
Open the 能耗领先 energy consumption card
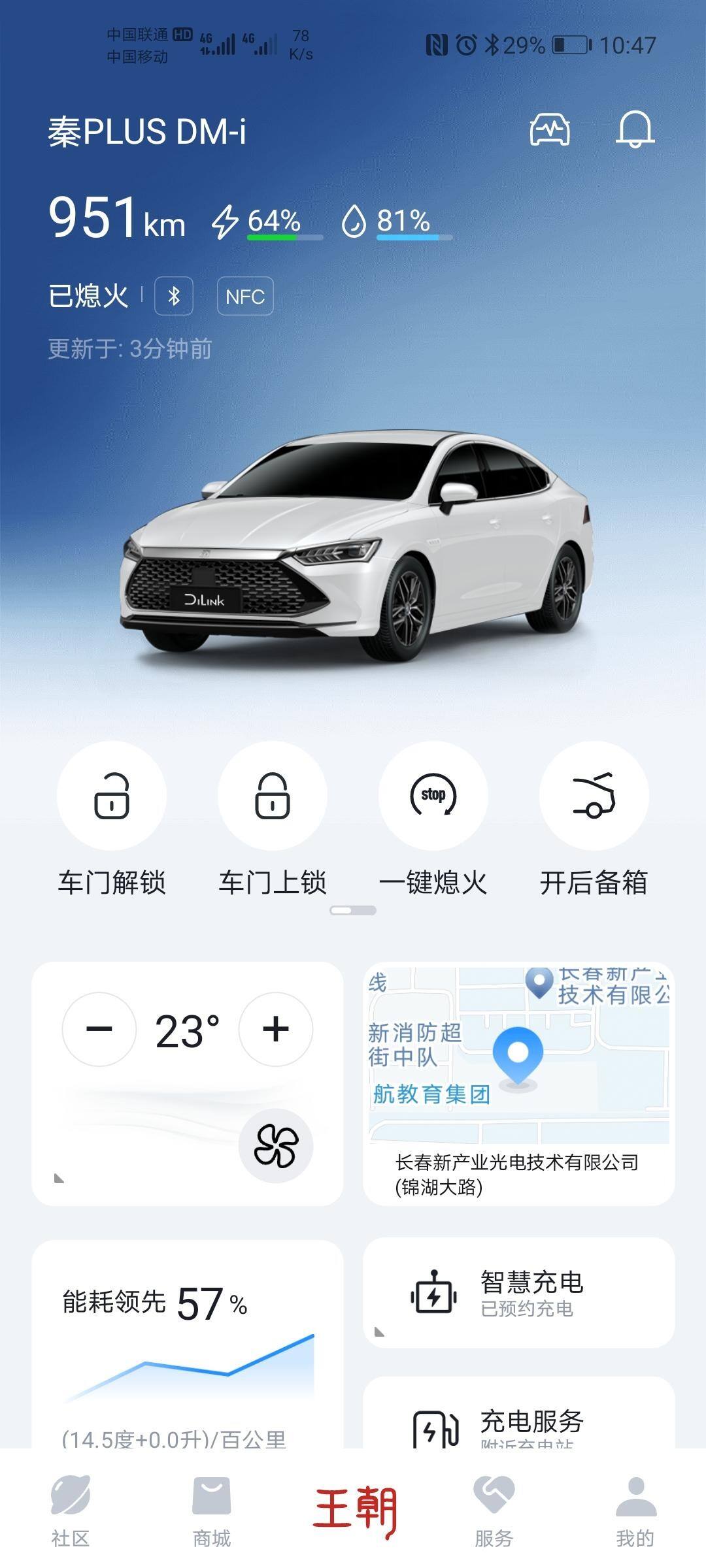tap(188, 1346)
